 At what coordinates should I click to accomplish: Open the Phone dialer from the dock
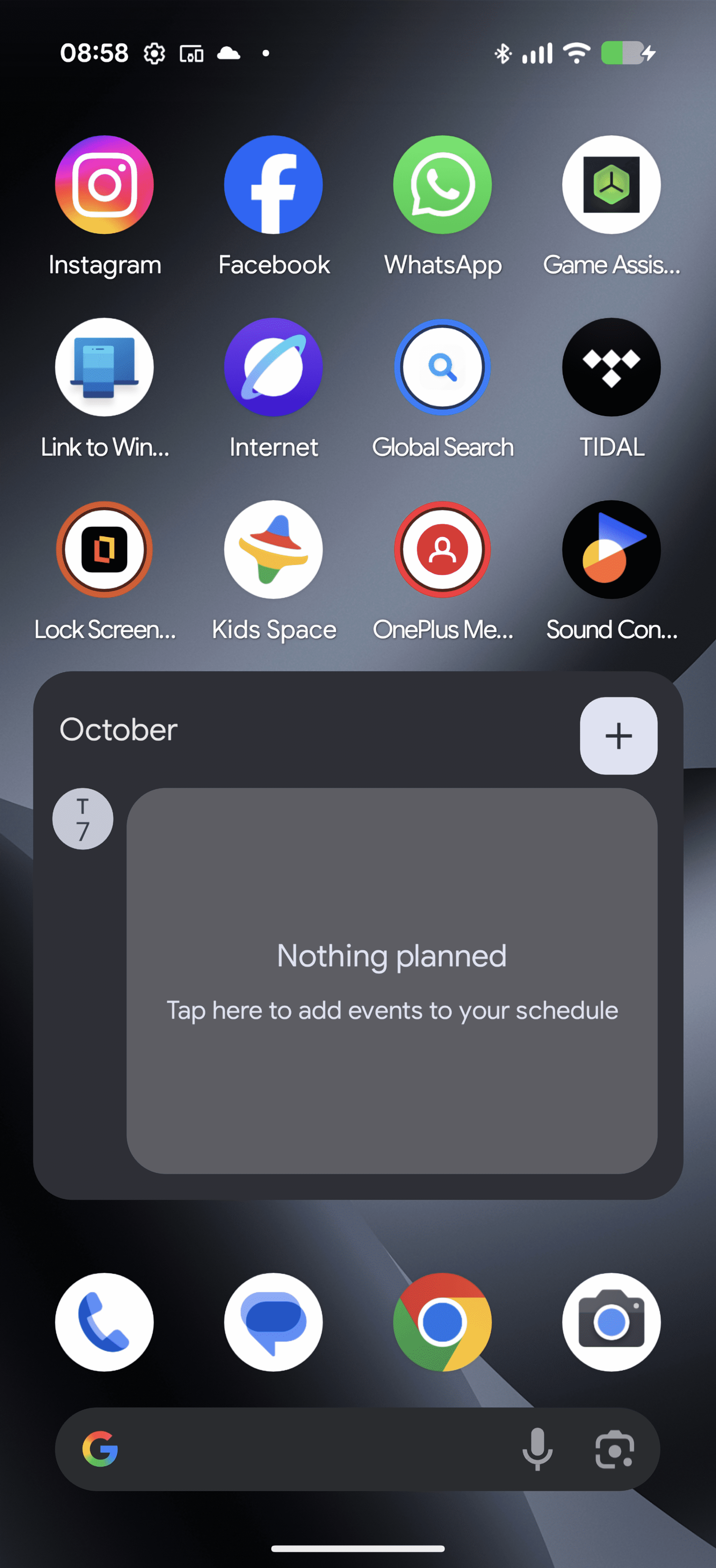pyautogui.click(x=104, y=1322)
